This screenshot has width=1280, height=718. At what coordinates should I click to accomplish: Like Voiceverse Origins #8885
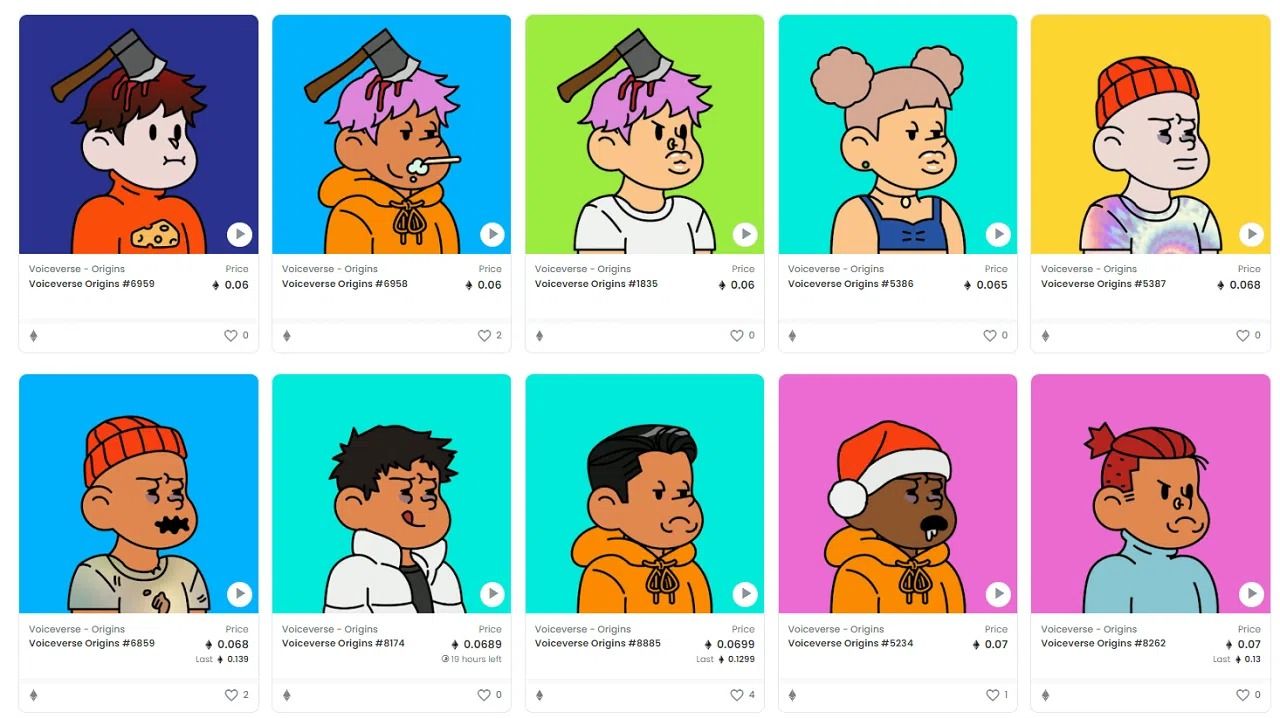click(x=737, y=695)
